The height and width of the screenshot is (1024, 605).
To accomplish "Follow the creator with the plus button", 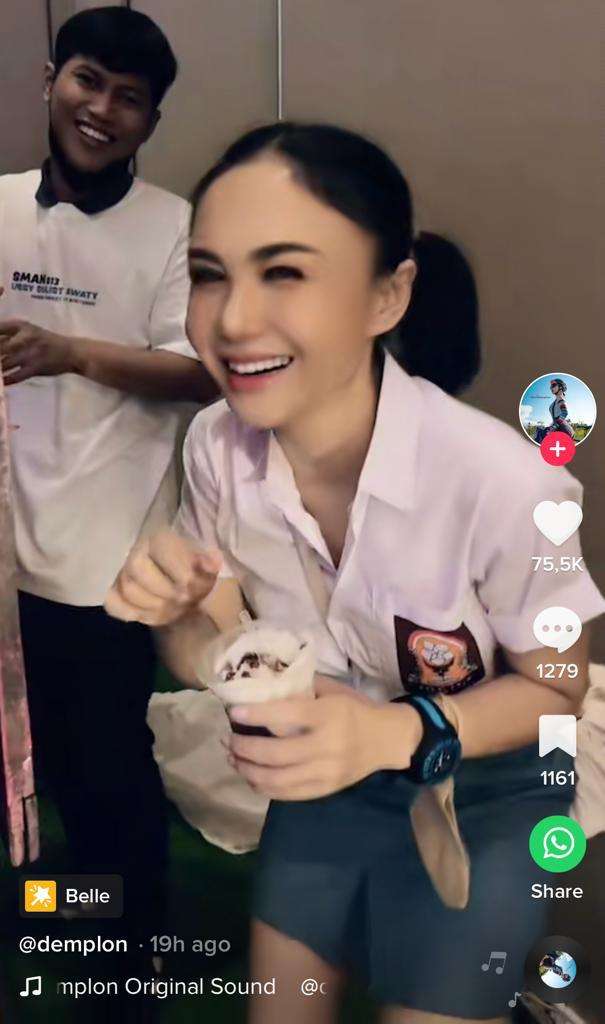I will [557, 449].
